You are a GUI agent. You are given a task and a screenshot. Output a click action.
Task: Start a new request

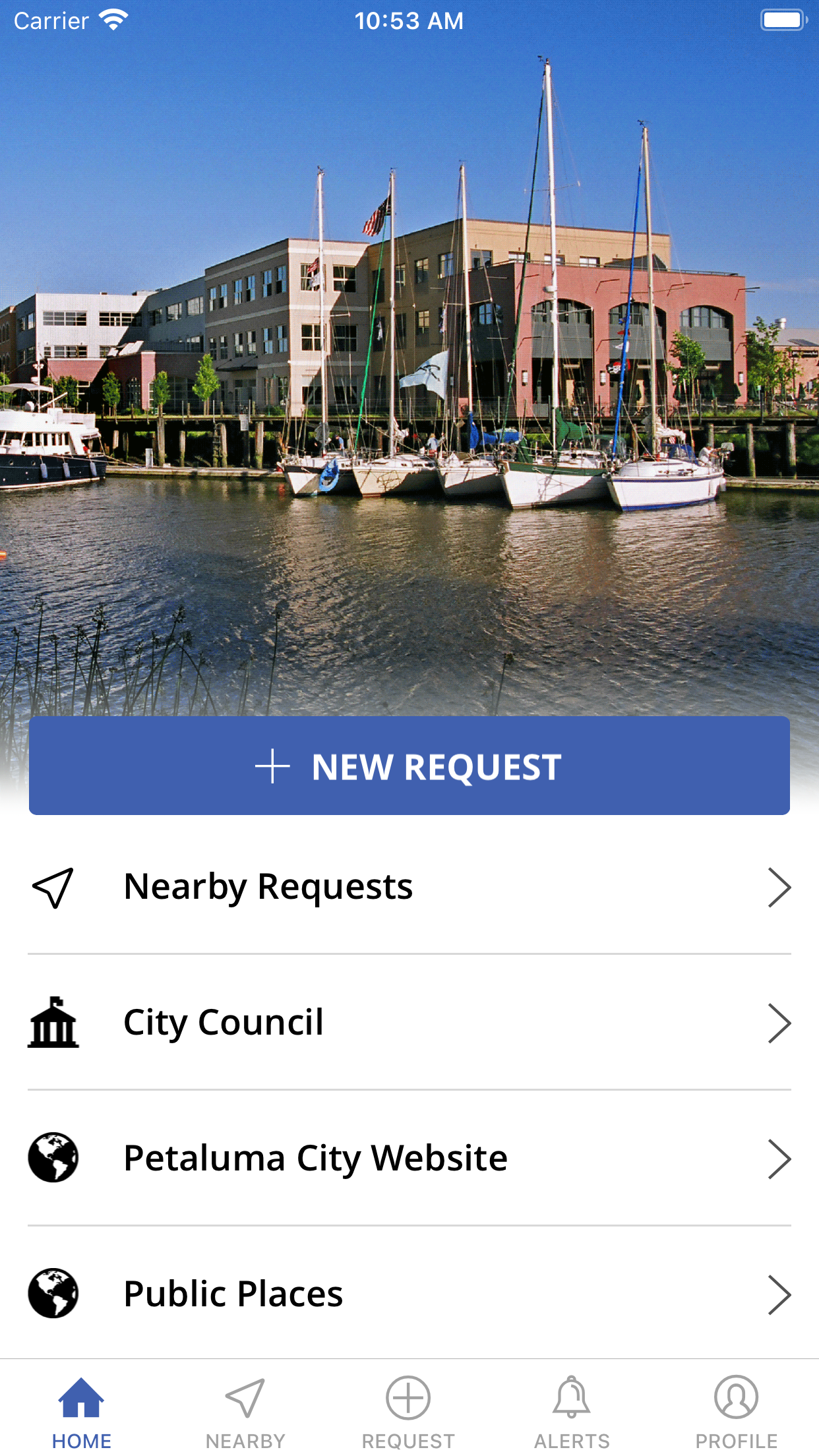coord(409,766)
